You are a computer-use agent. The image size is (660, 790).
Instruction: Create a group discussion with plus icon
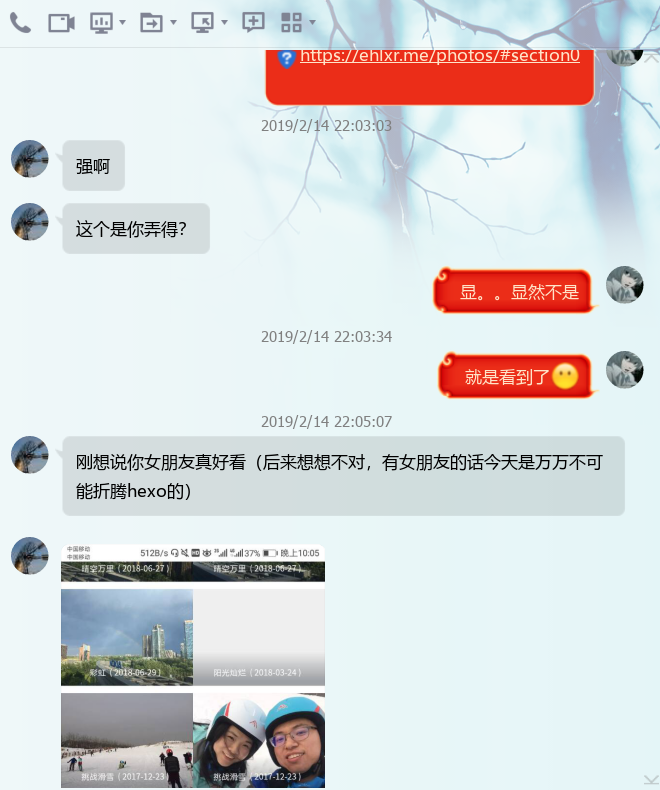point(254,22)
